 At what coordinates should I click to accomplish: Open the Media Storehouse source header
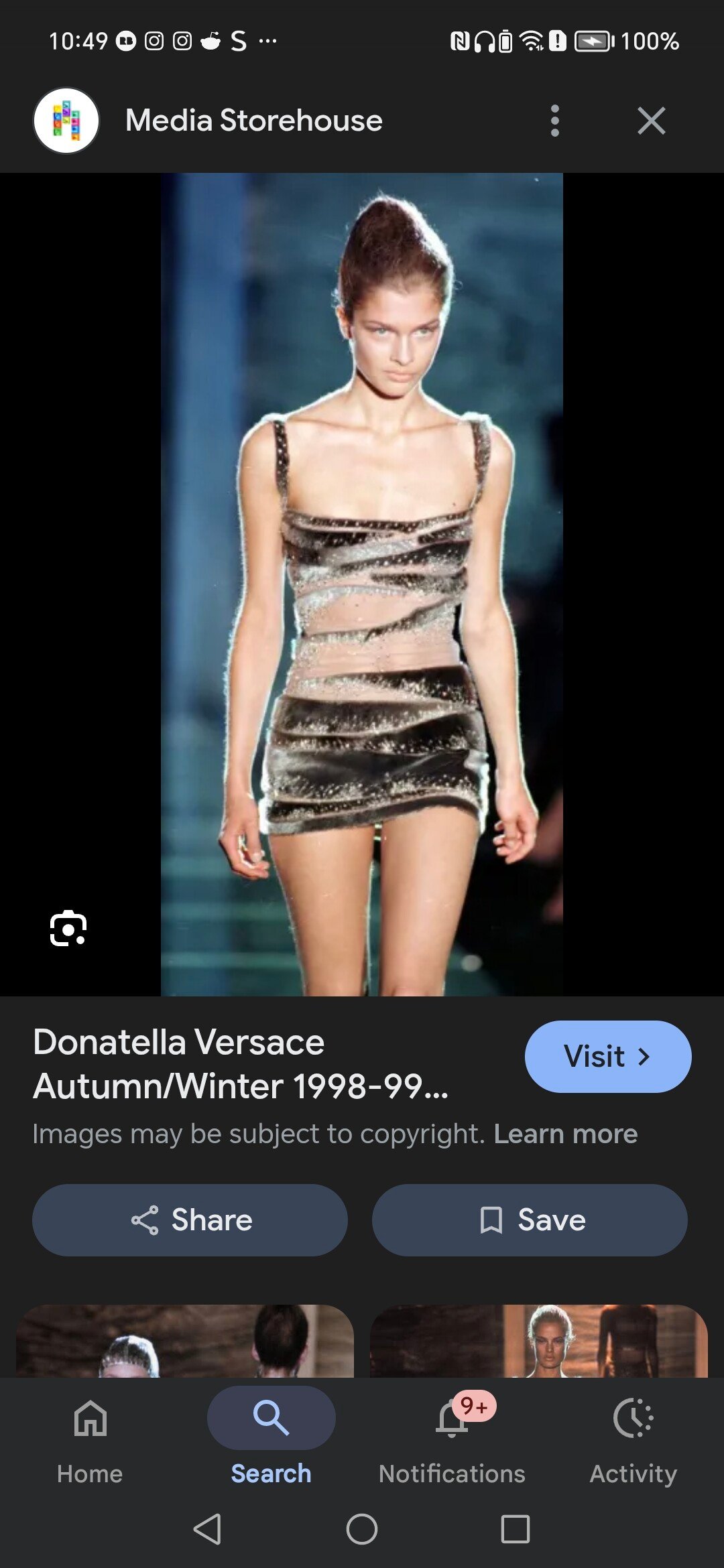click(253, 121)
